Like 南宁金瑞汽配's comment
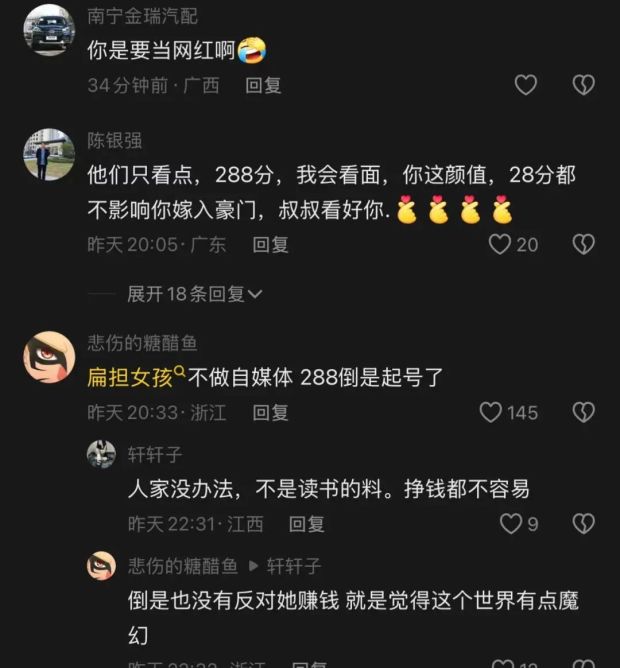The height and width of the screenshot is (668, 620). click(x=526, y=85)
